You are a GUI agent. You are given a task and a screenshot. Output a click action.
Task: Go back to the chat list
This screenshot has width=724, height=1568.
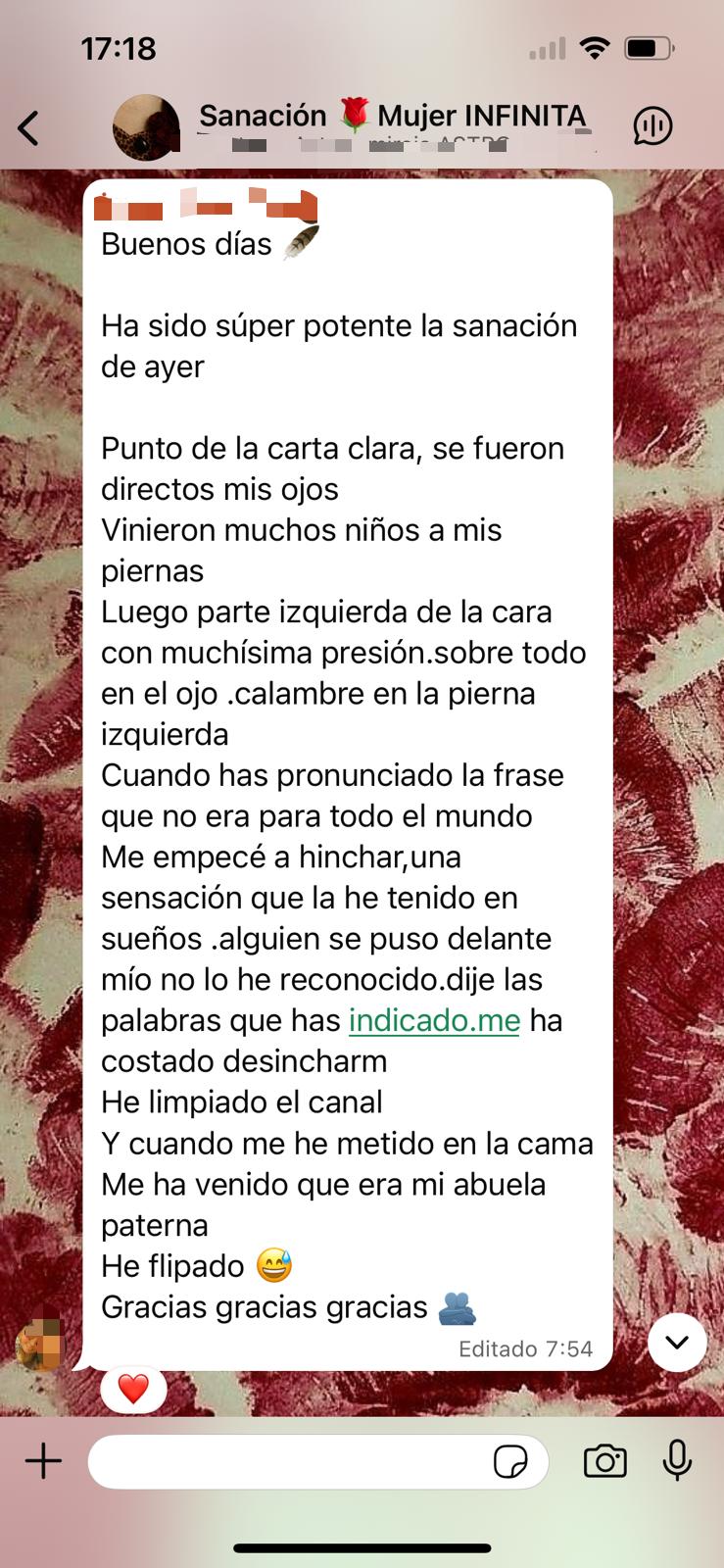pyautogui.click(x=29, y=127)
